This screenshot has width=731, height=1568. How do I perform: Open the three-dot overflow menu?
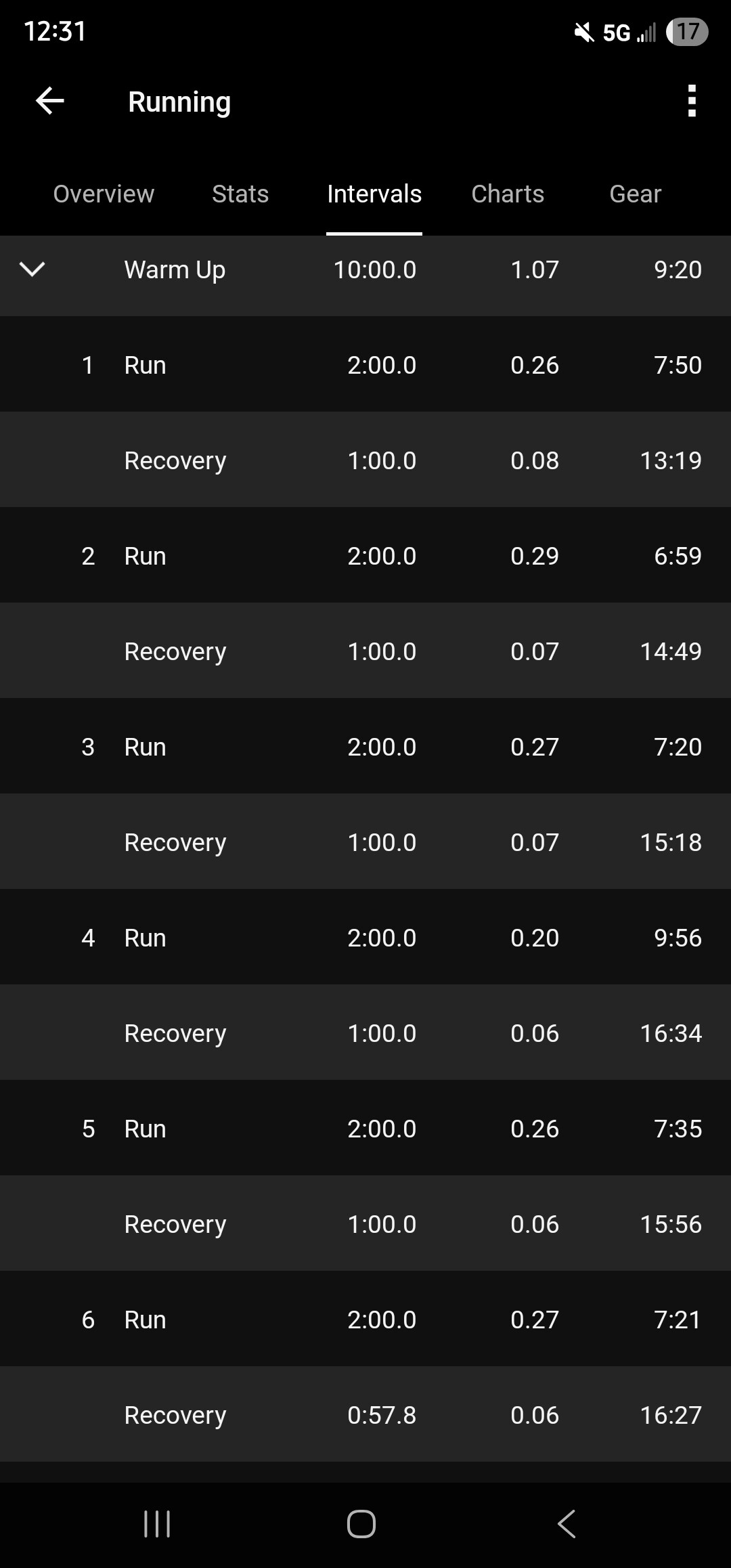(691, 102)
